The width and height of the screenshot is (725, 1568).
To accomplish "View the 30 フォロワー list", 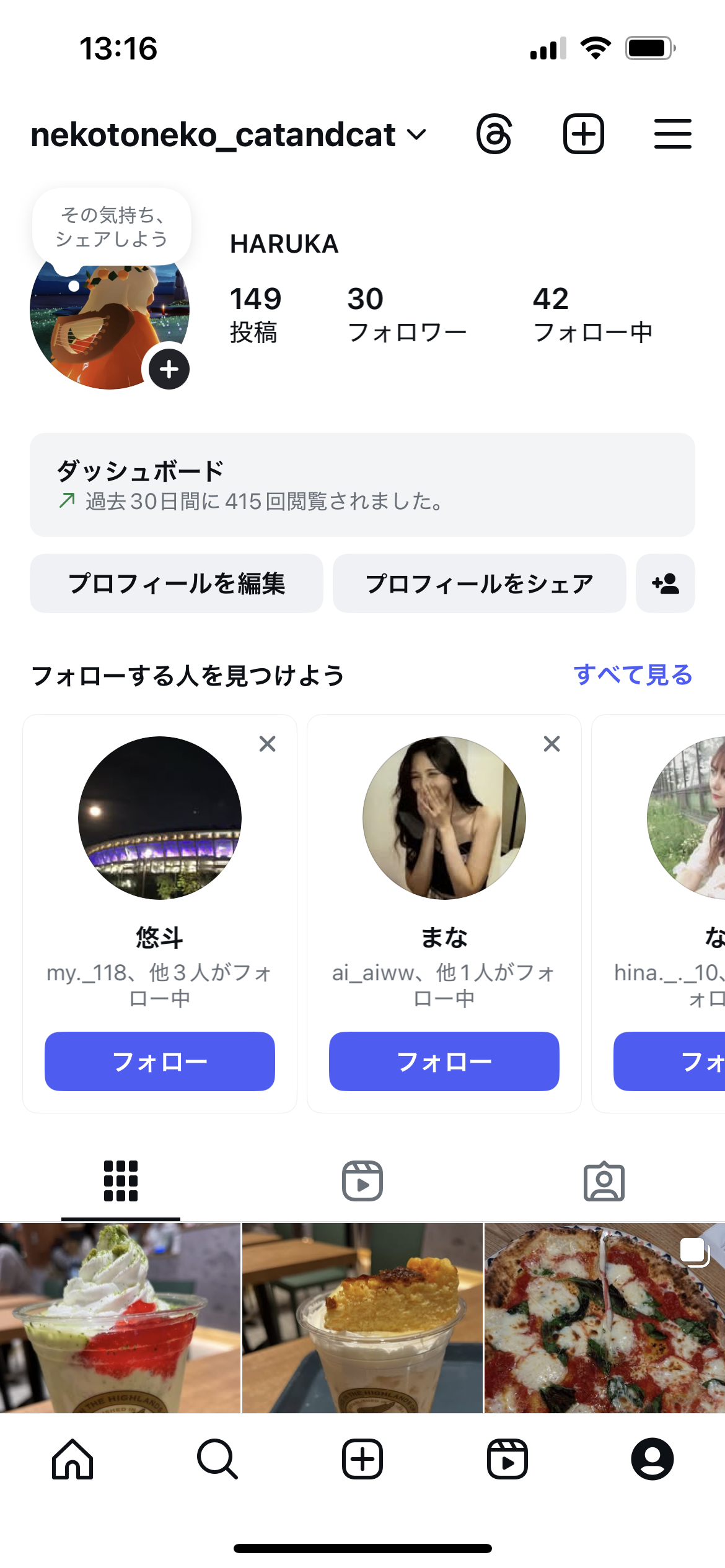I will 407,315.
